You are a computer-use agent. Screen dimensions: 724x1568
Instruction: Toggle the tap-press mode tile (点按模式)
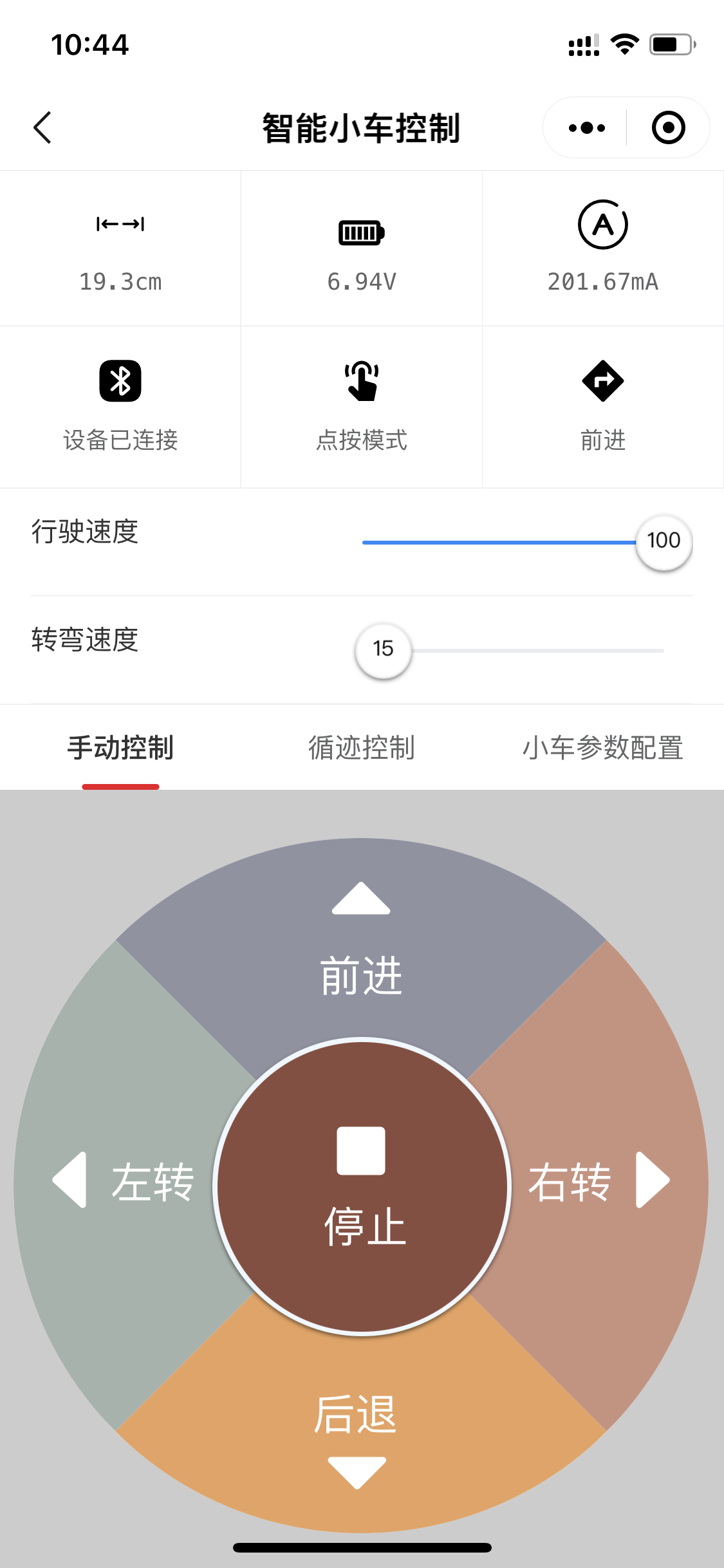[x=362, y=407]
